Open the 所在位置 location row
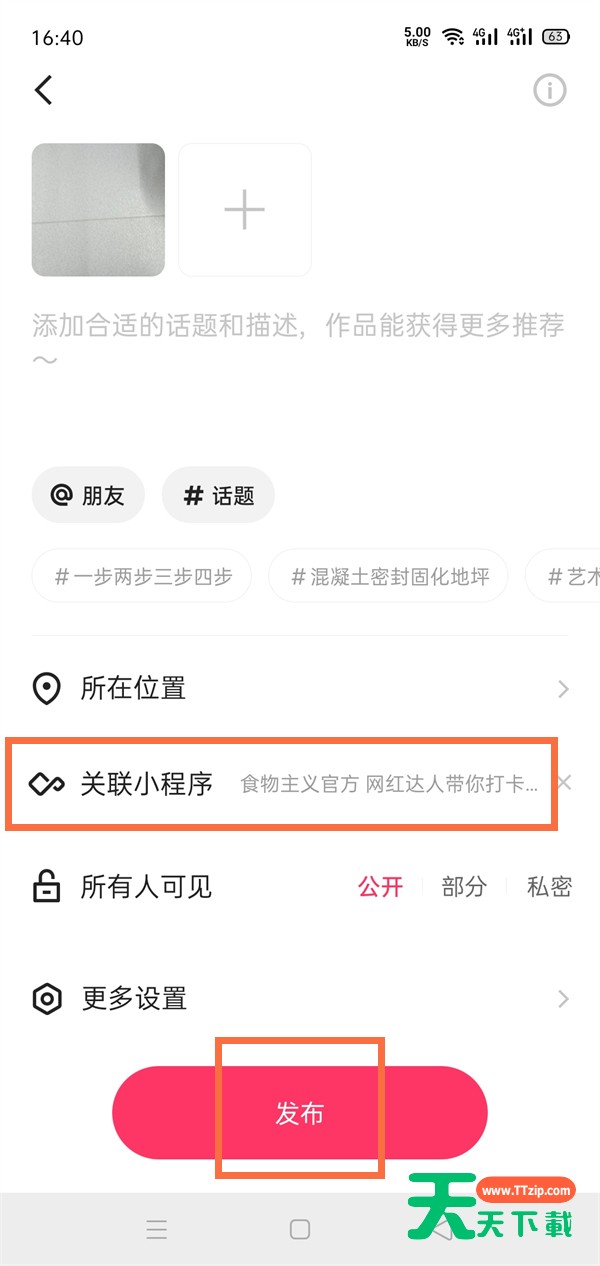This screenshot has height=1266, width=600. tap(300, 688)
